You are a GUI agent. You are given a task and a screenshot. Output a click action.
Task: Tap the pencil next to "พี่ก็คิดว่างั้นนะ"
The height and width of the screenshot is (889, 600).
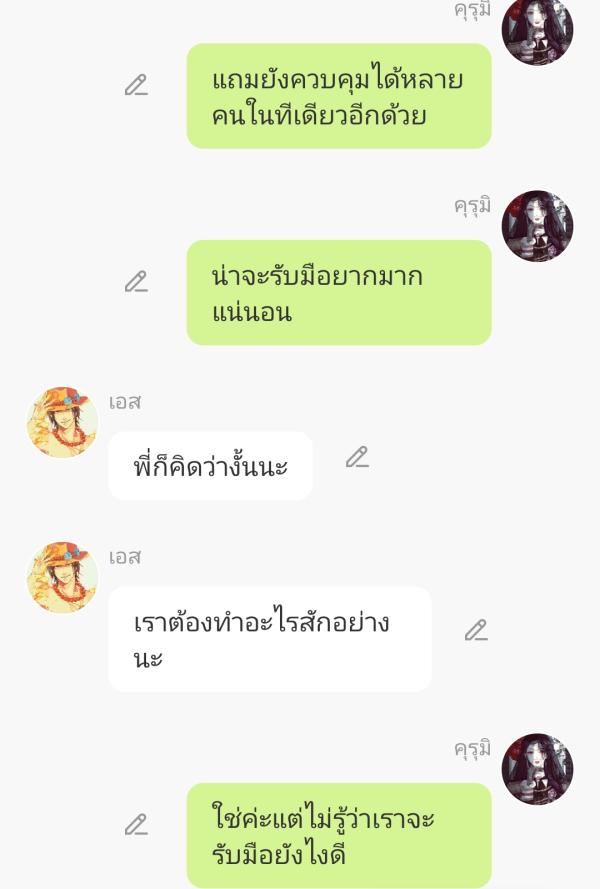(x=357, y=458)
